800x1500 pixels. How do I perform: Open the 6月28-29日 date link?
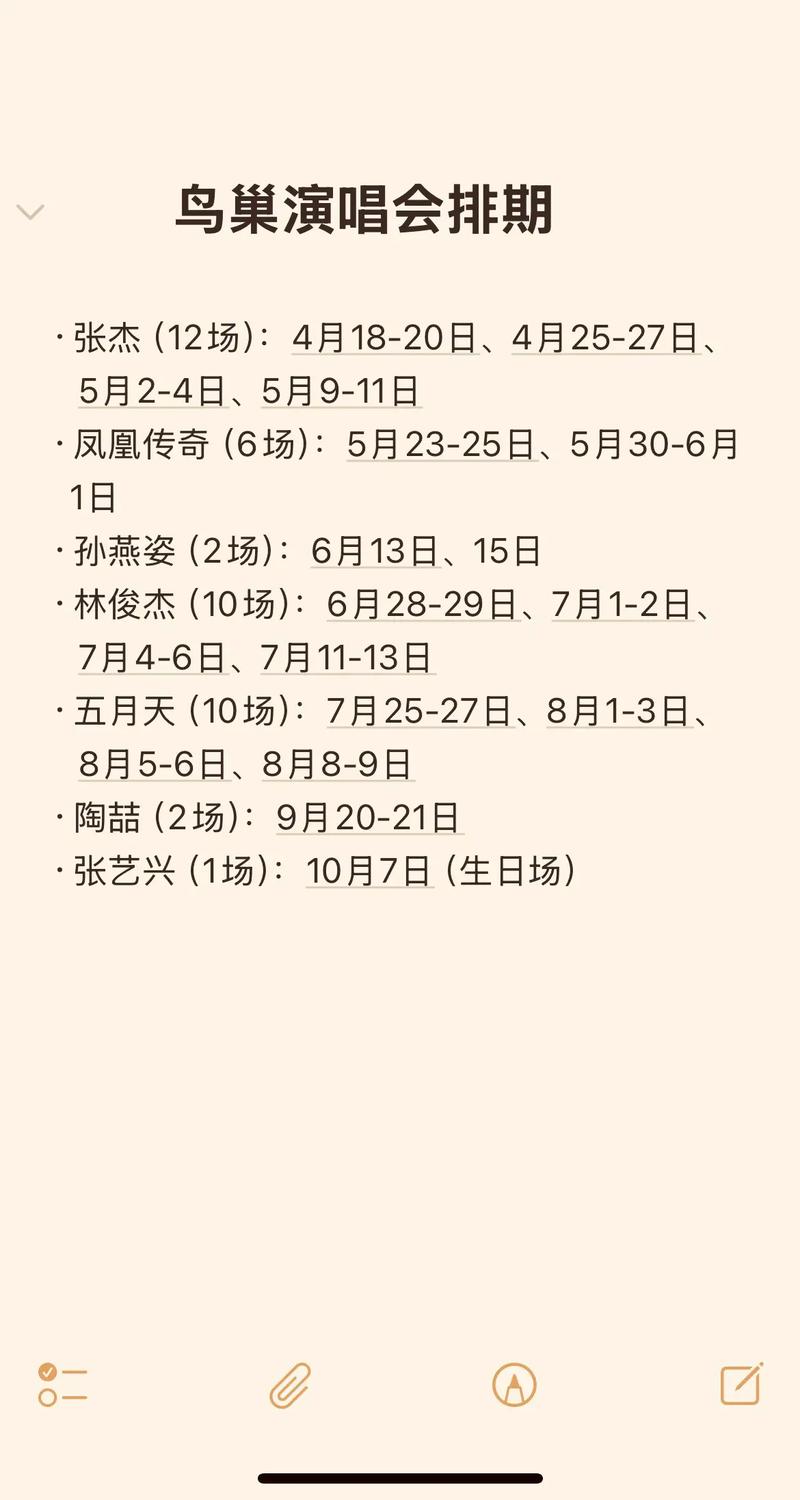[421, 604]
